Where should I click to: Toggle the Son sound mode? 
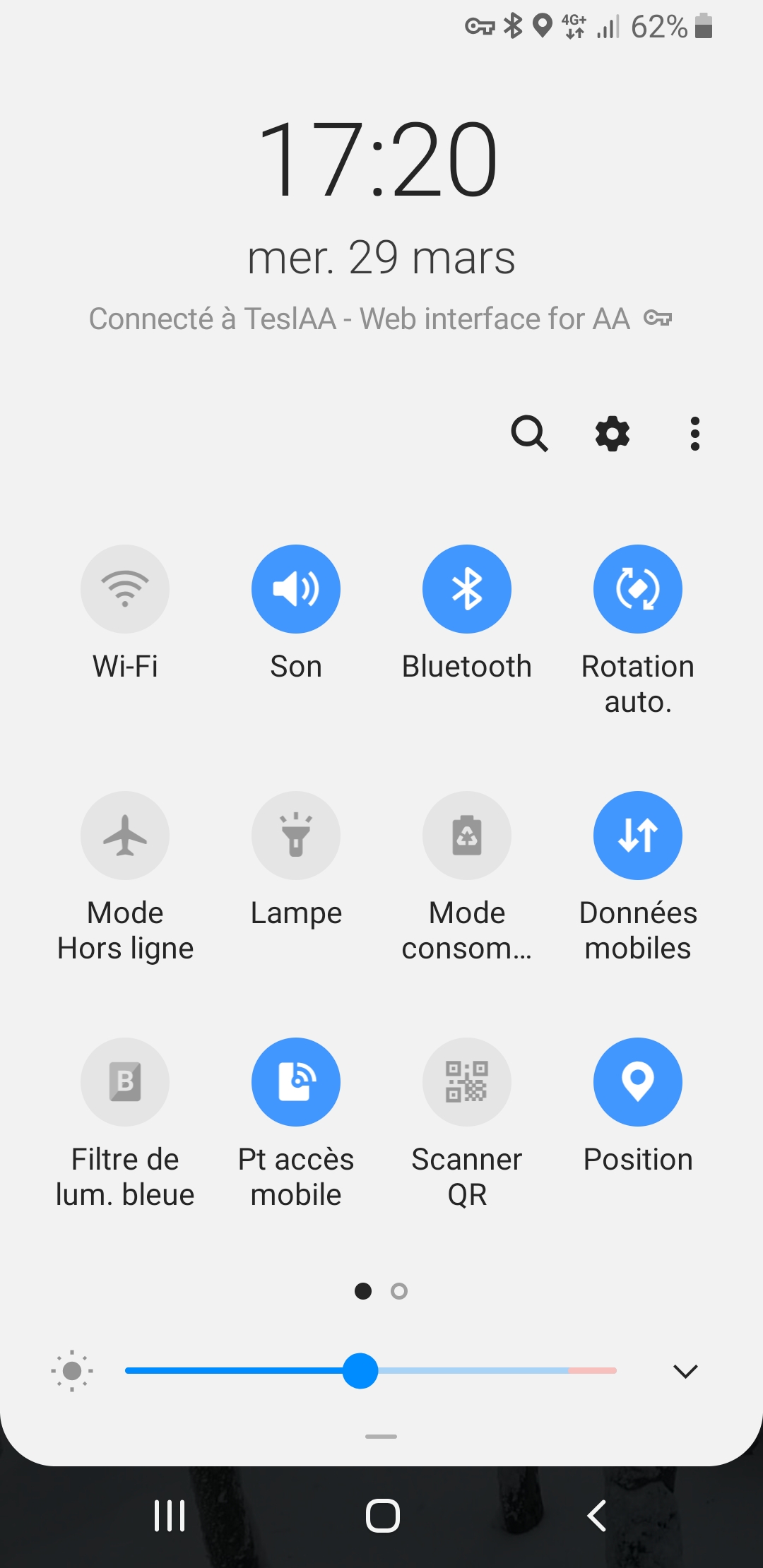click(296, 589)
